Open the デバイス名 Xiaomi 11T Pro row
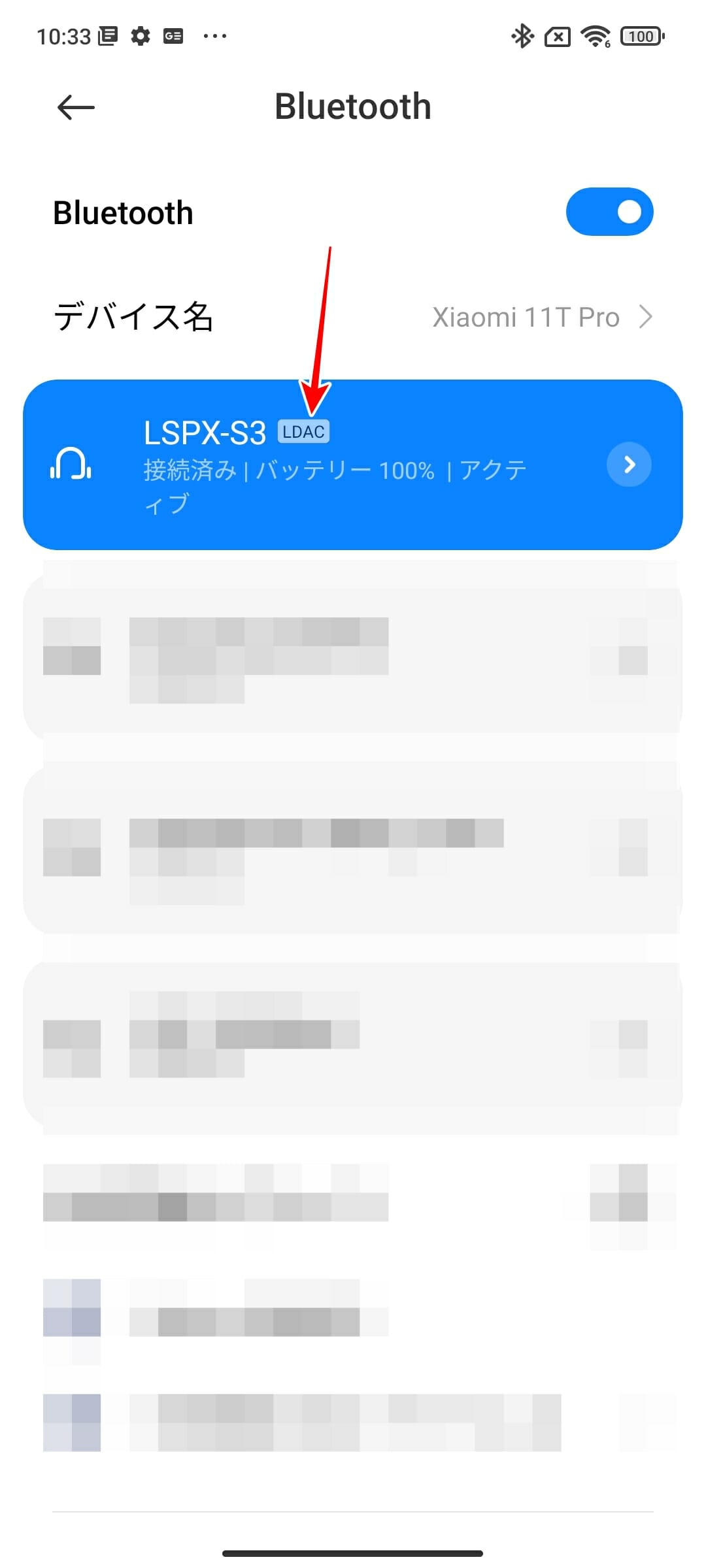Viewport: 706px width, 1568px height. pos(353,318)
